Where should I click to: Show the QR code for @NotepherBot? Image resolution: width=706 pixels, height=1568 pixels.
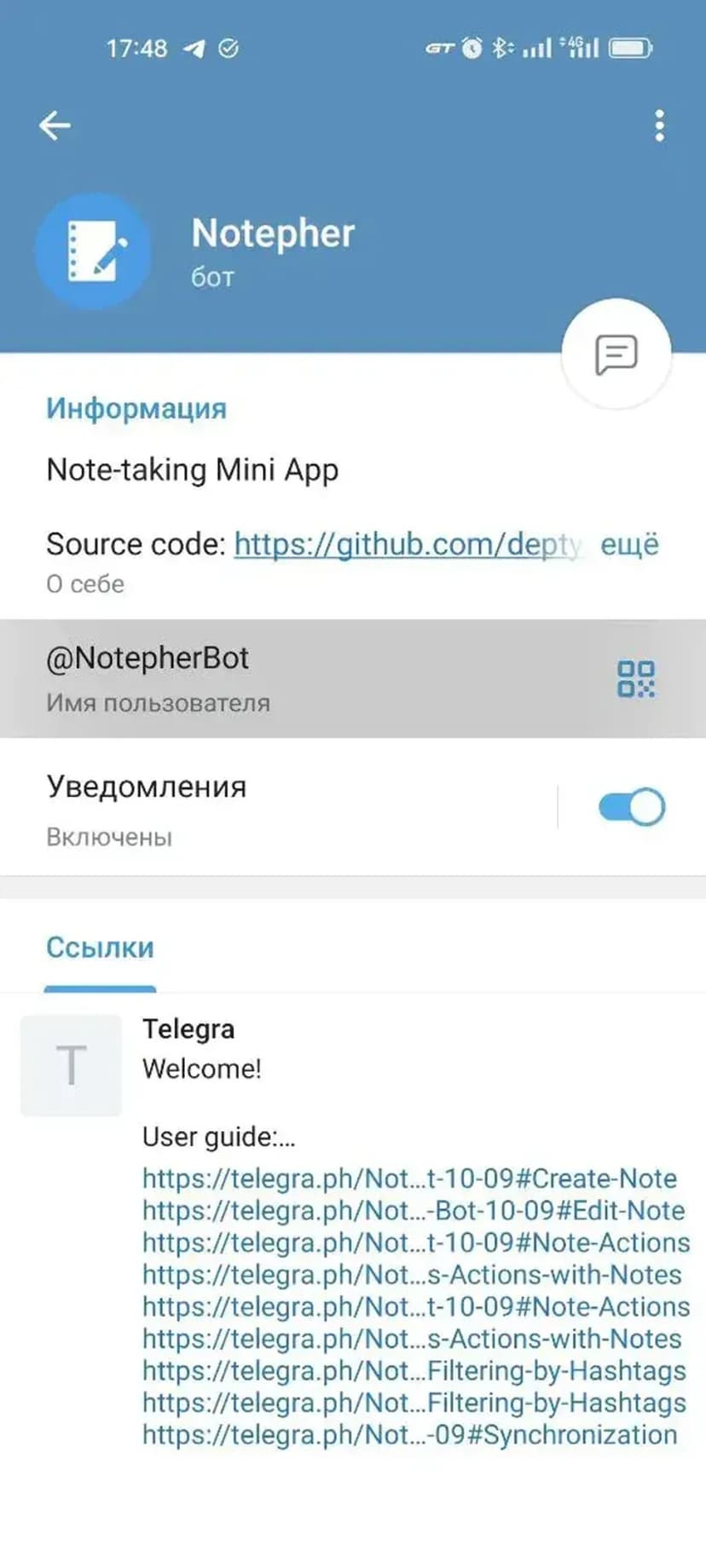[636, 679]
